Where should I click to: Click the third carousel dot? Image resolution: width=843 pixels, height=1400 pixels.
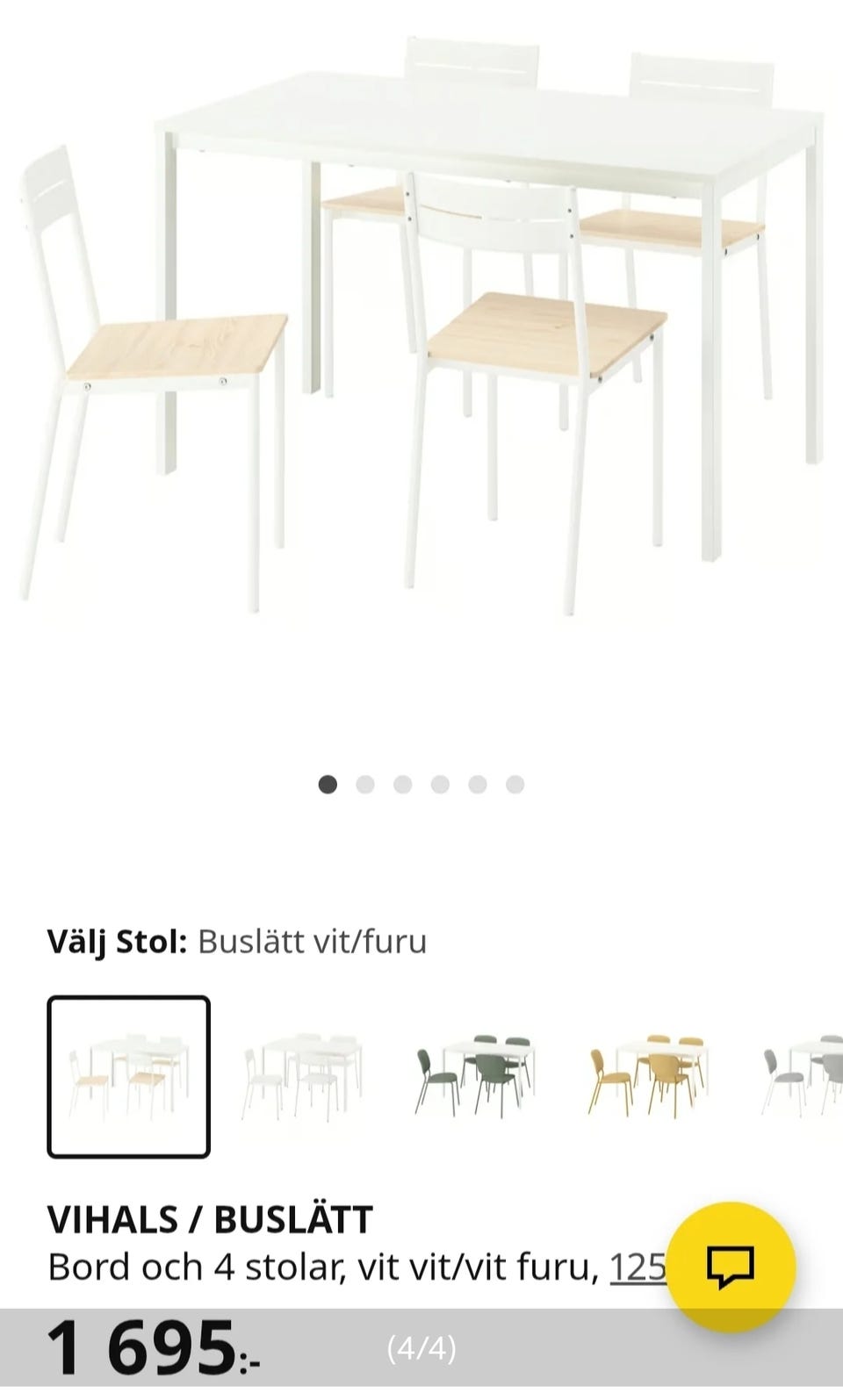403,784
